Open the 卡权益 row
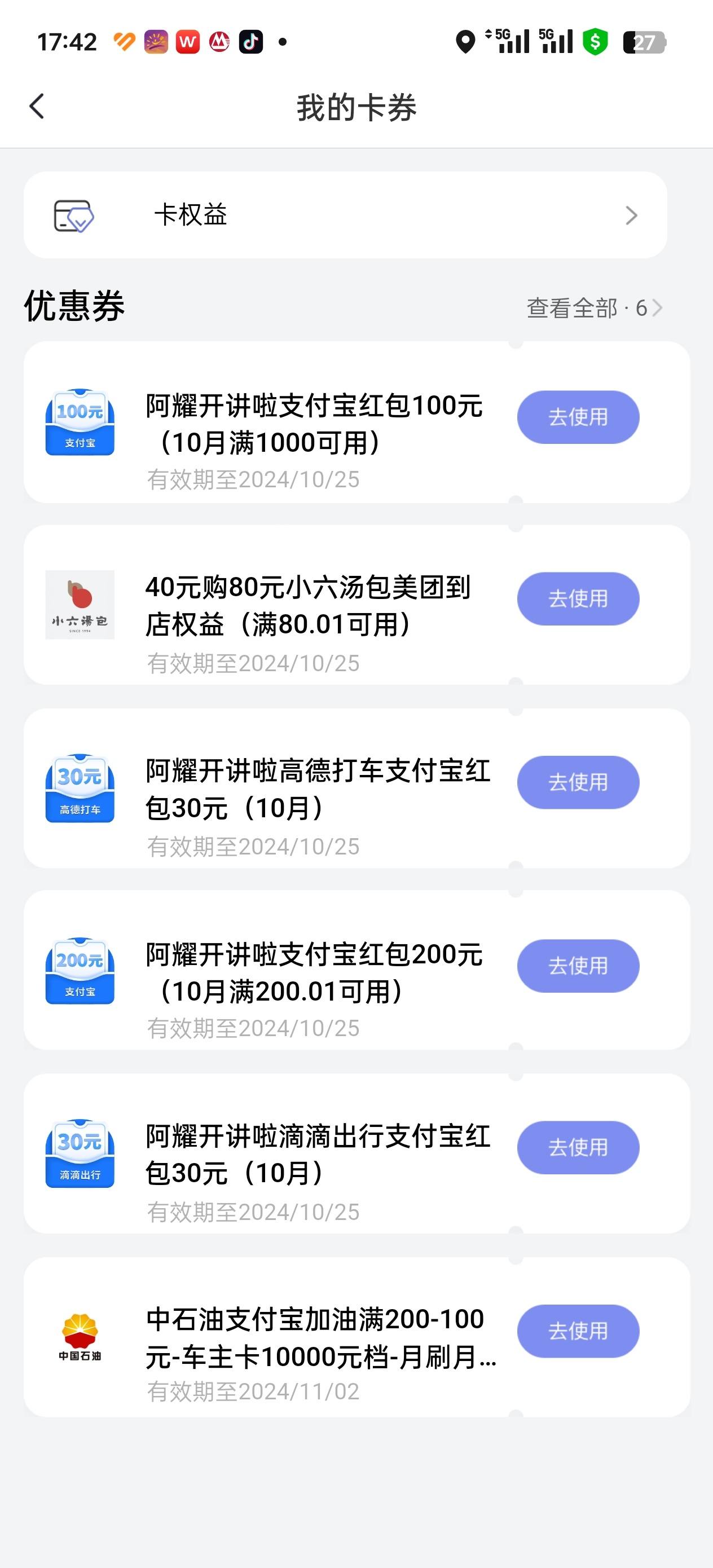Image resolution: width=713 pixels, height=1568 pixels. click(345, 215)
